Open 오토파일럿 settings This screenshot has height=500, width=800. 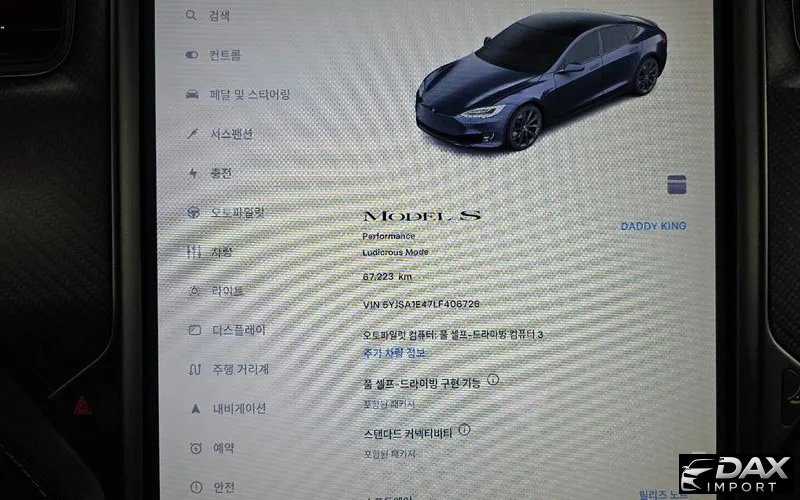coord(237,212)
